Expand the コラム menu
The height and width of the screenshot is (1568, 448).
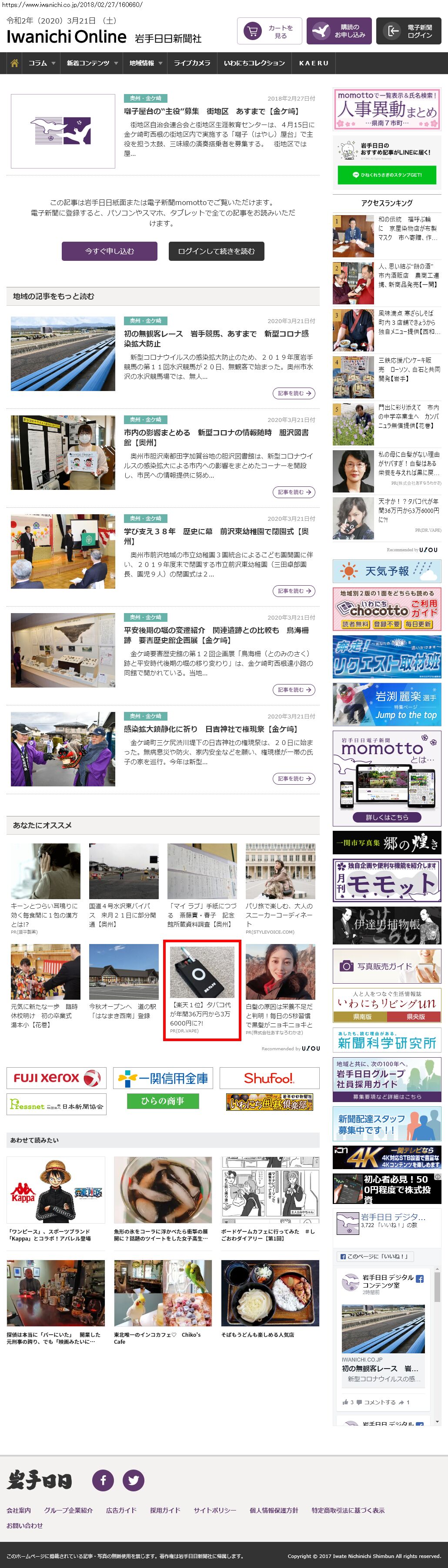pyautogui.click(x=41, y=63)
